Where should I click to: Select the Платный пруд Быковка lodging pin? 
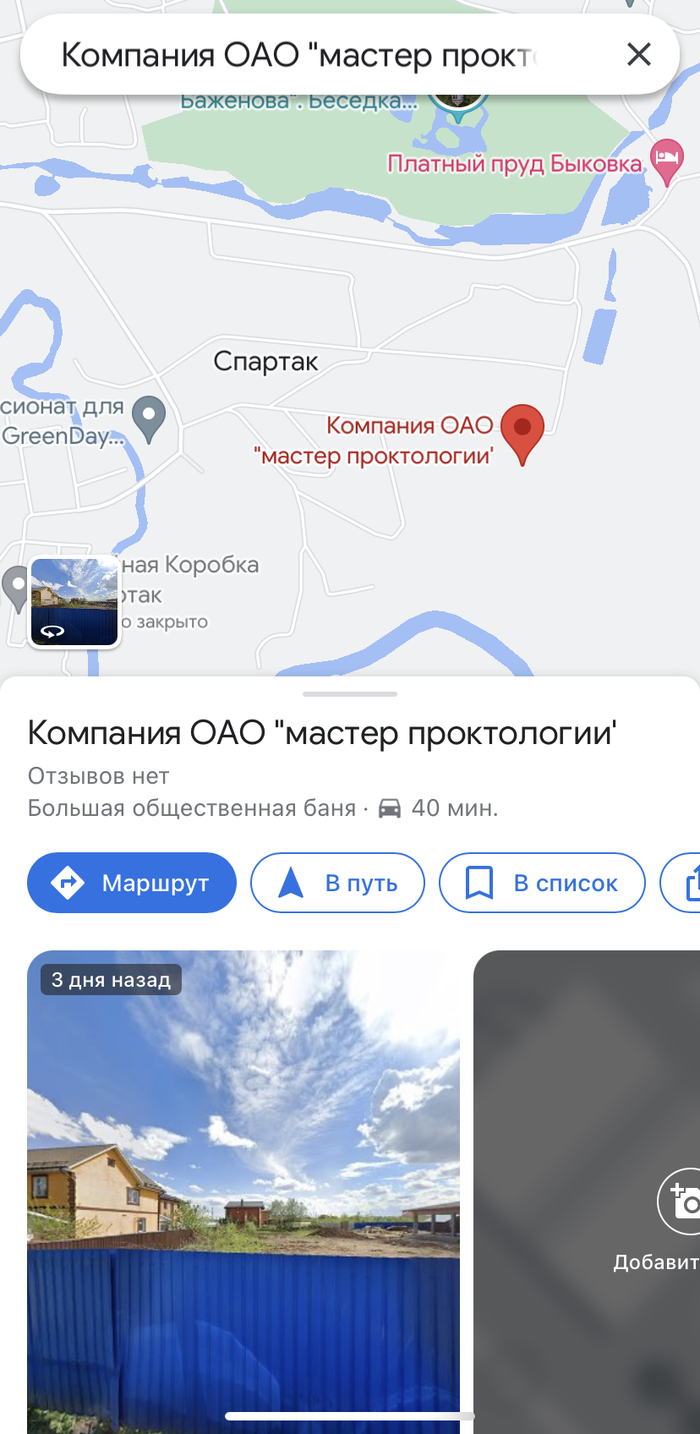(x=667, y=160)
